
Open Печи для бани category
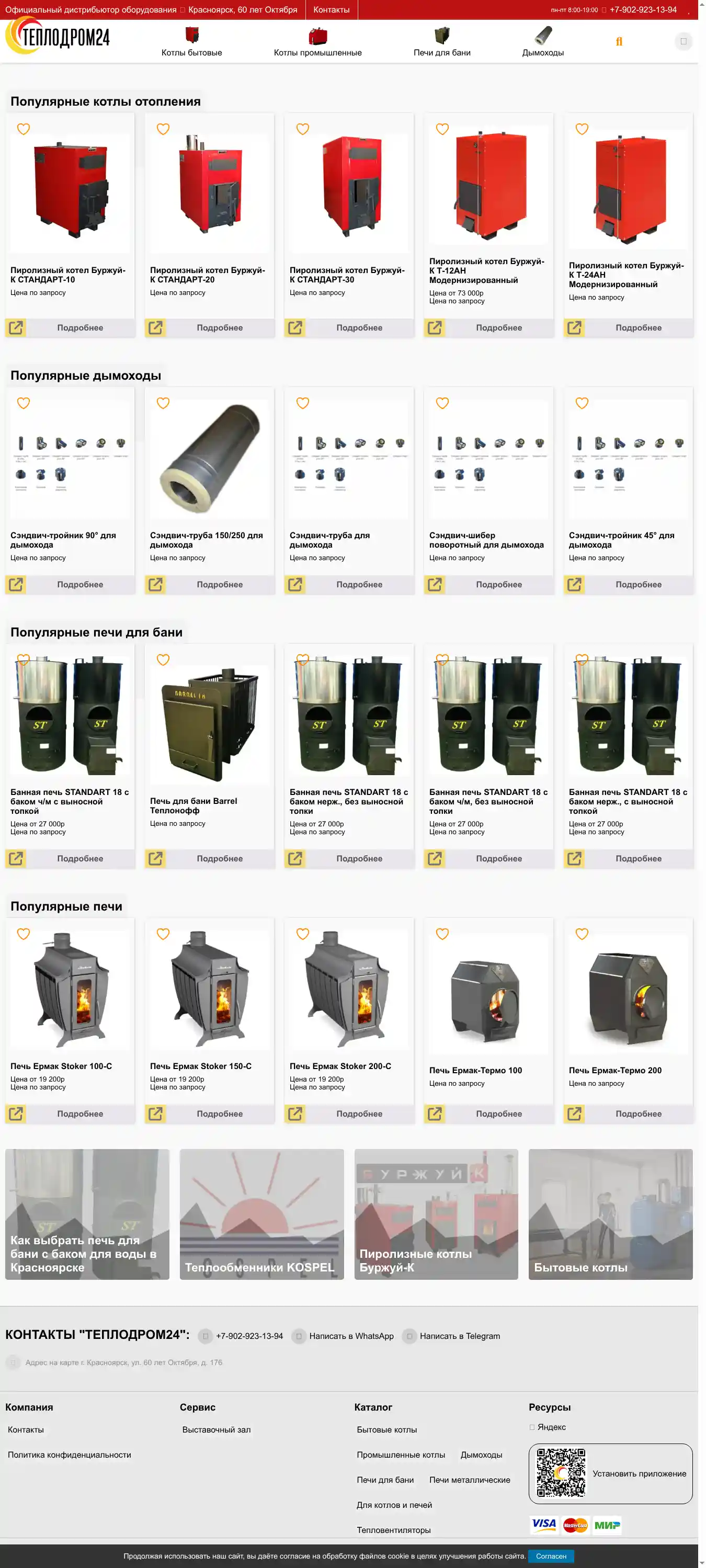(442, 42)
